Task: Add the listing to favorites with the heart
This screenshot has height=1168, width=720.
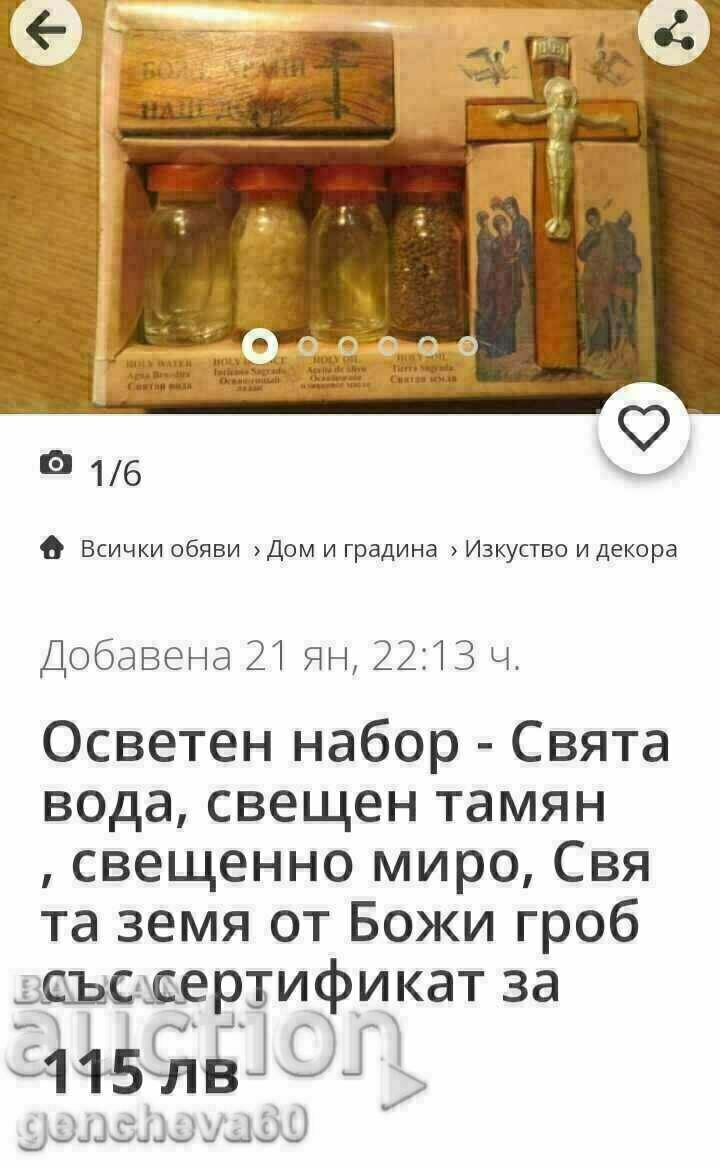Action: click(x=644, y=429)
